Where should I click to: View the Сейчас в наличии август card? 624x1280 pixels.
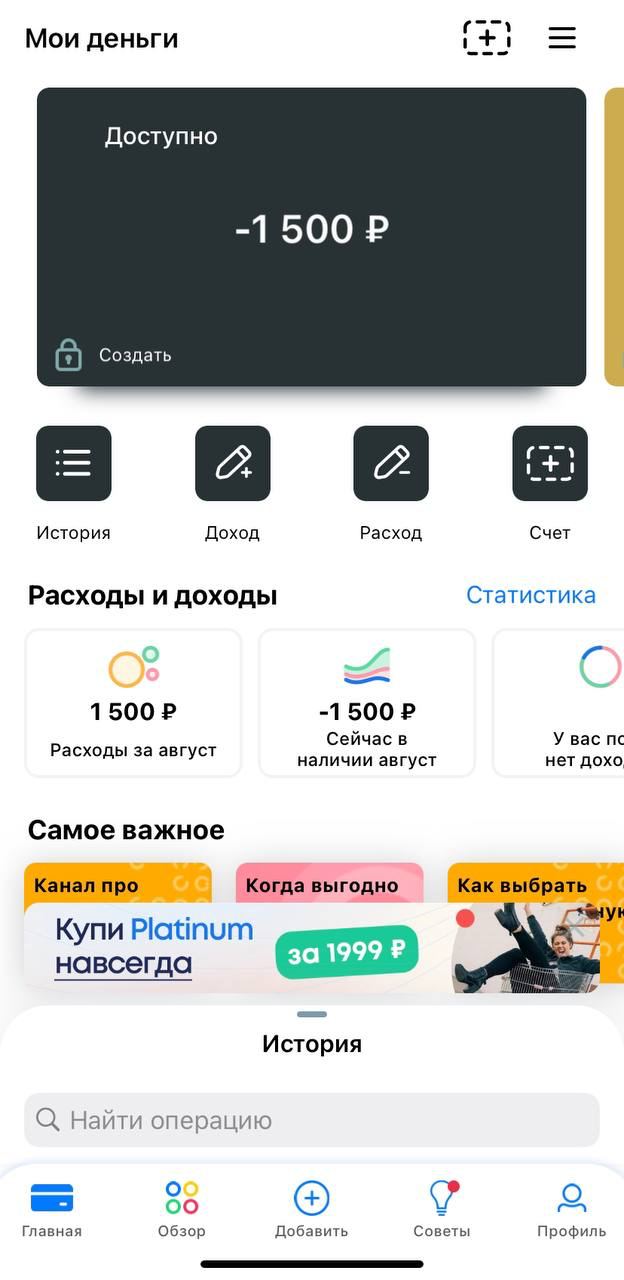pyautogui.click(x=367, y=702)
